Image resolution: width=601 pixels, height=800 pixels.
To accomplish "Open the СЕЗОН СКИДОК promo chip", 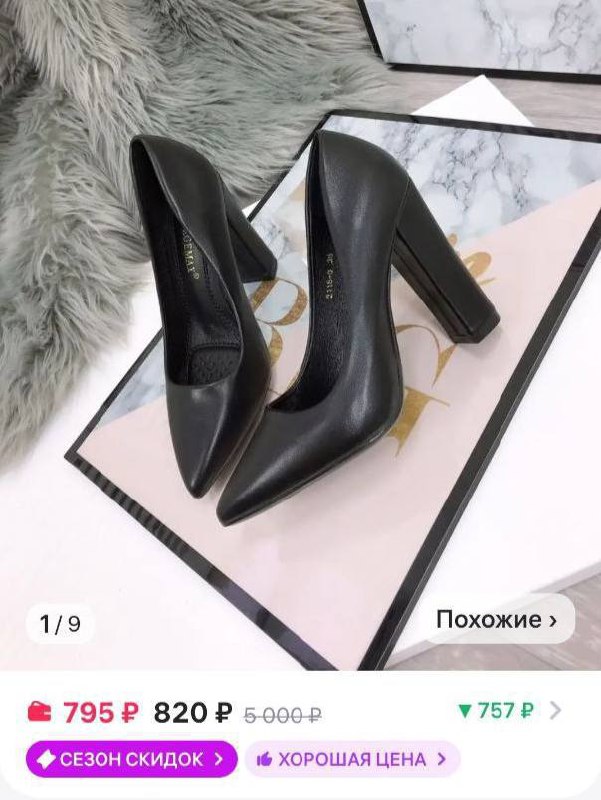I will tap(131, 759).
